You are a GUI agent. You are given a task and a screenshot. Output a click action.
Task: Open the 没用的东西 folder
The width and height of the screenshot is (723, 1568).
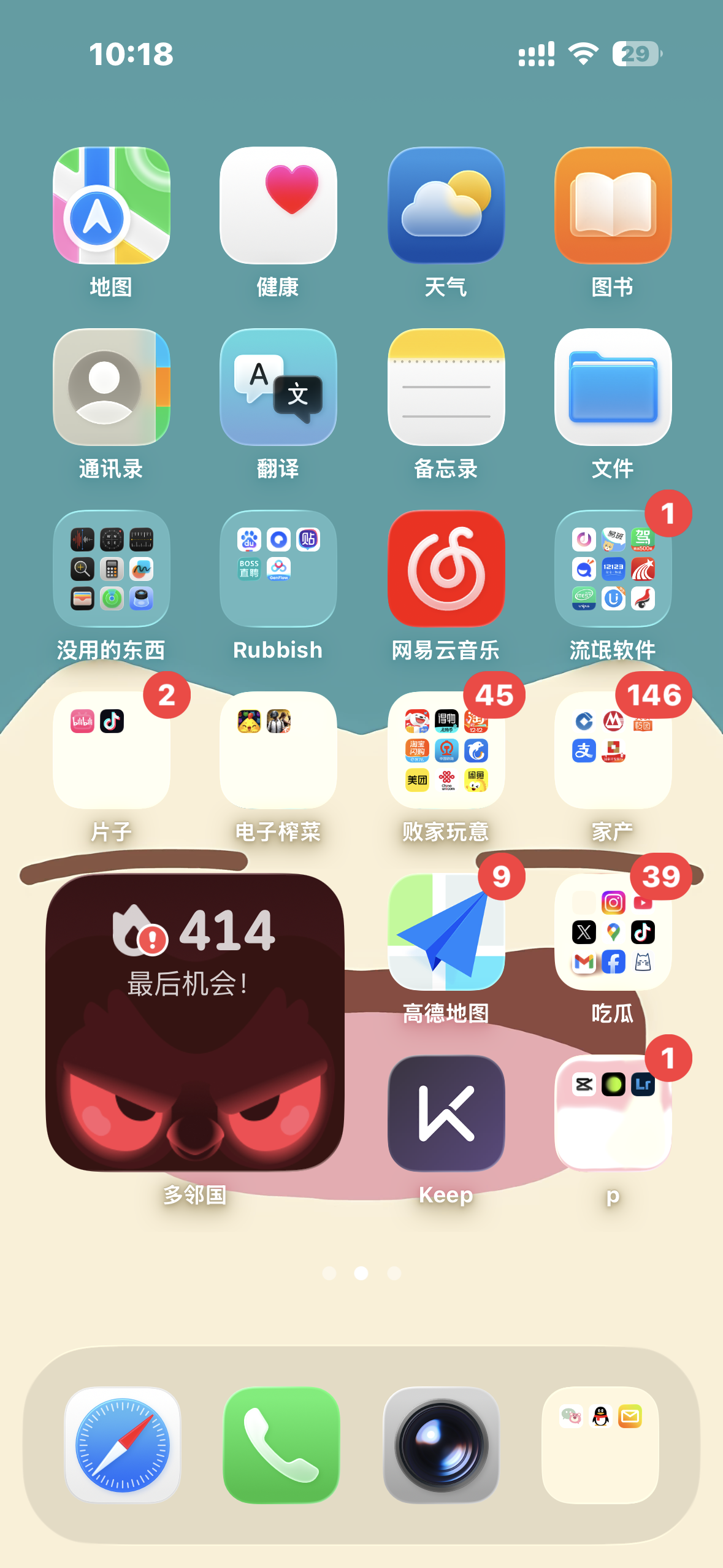(111, 569)
